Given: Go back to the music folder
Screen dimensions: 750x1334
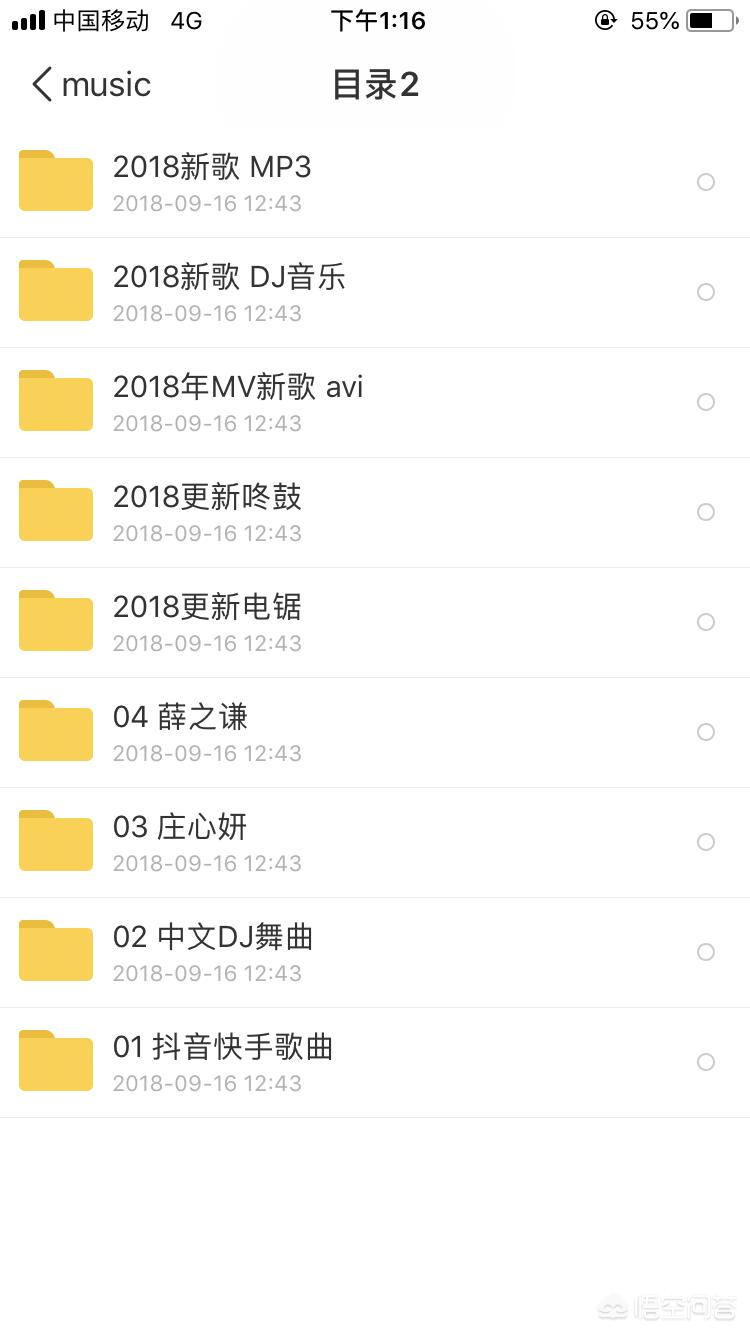Looking at the screenshot, I should (90, 85).
